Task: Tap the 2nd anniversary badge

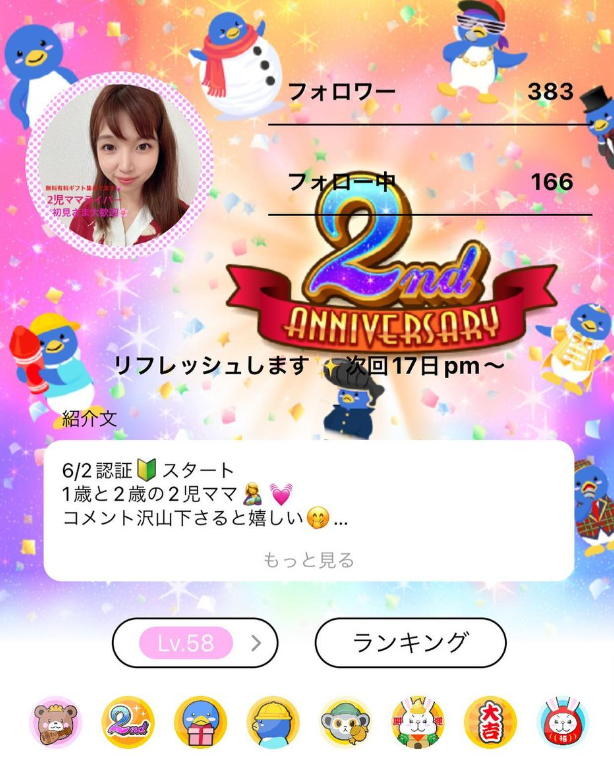Action: 128,722
